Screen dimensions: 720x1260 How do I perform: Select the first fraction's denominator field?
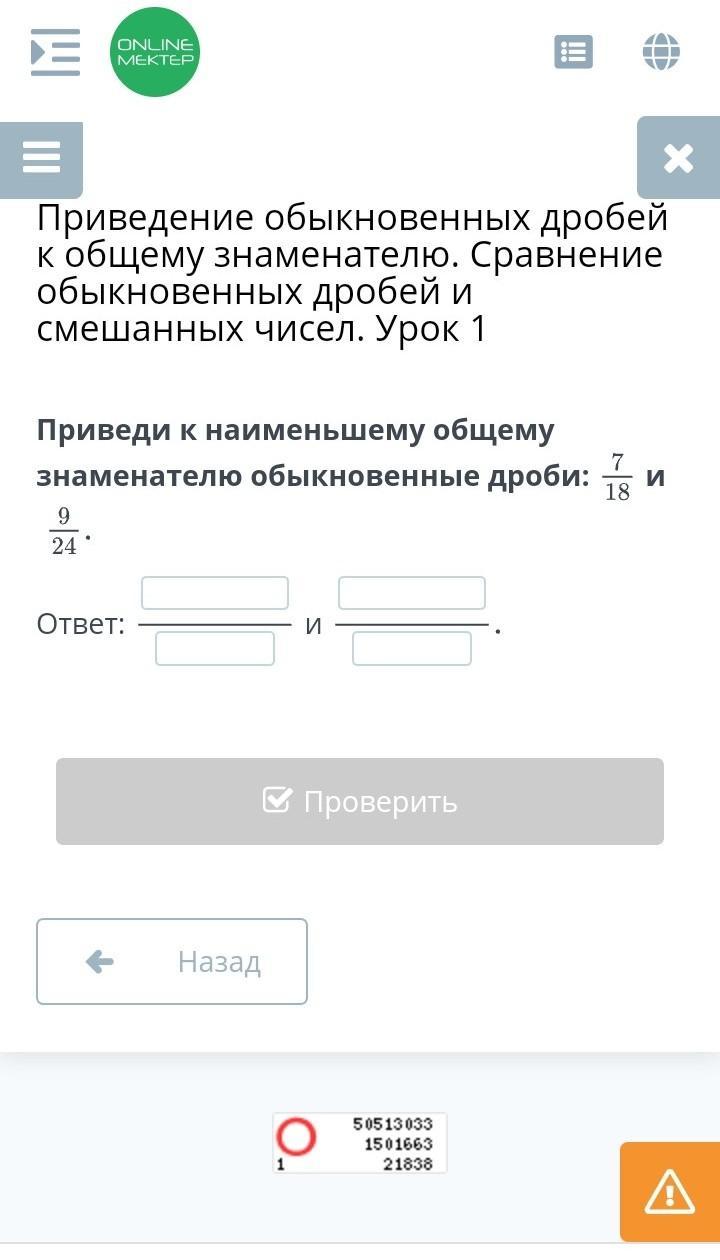215,649
